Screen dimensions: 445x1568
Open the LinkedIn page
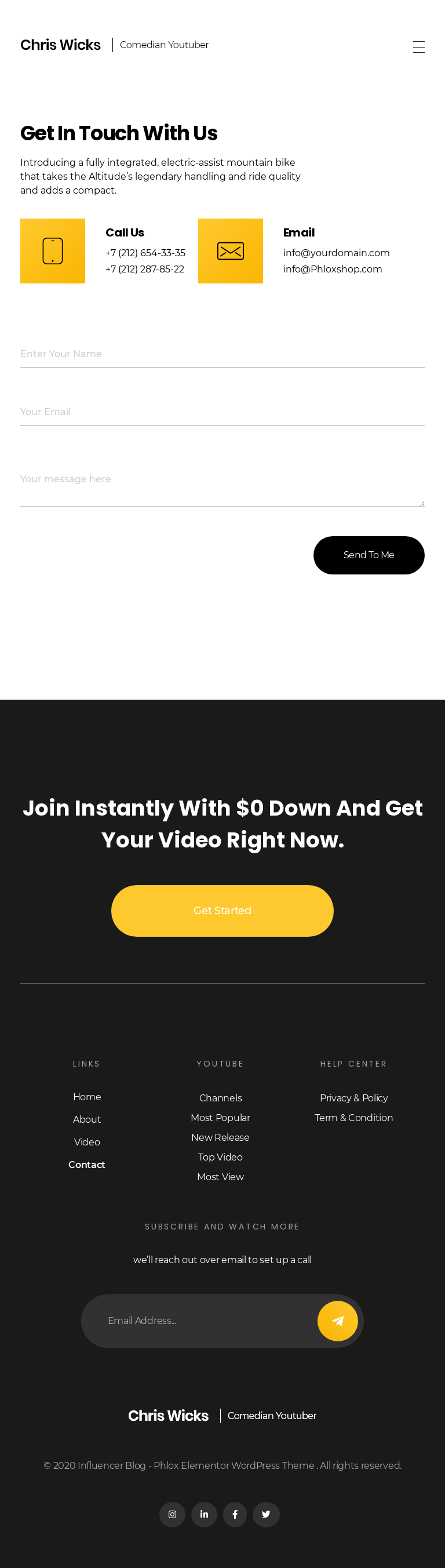point(204,1515)
